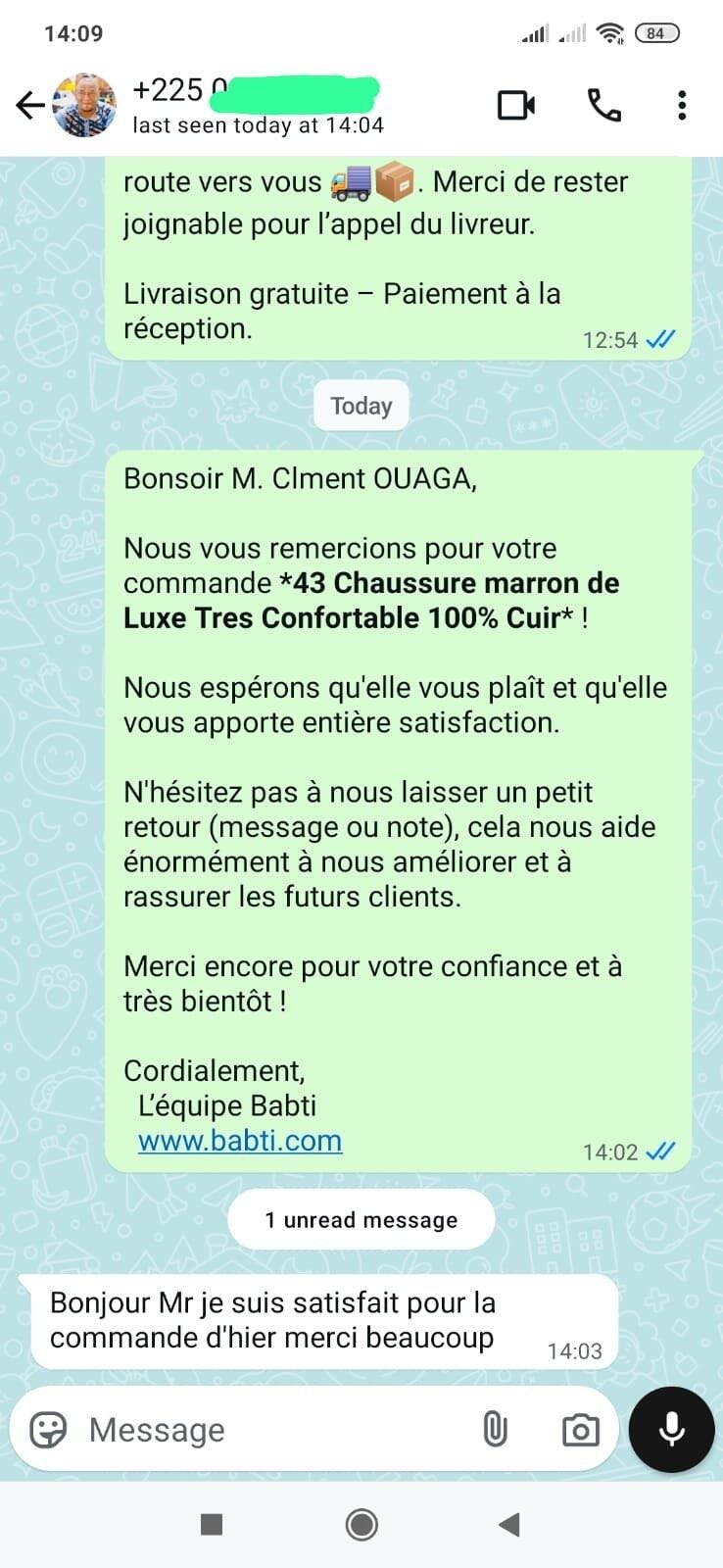
Task: Start a voice call with this contact
Action: (603, 105)
